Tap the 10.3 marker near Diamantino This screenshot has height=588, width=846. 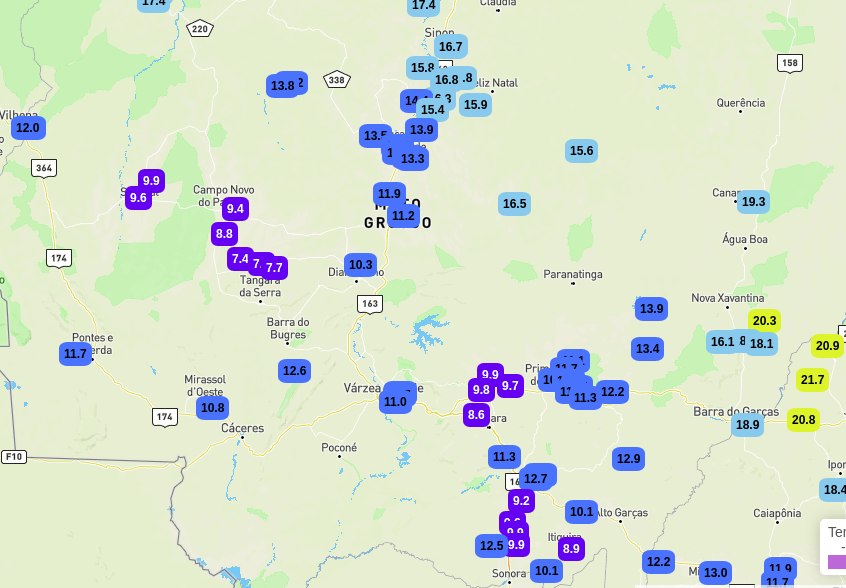point(360,265)
